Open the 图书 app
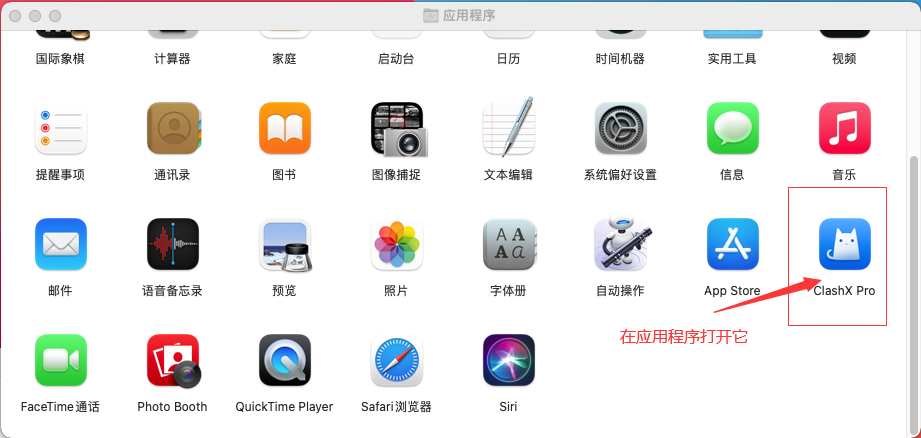The width and height of the screenshot is (921, 438). pos(284,129)
